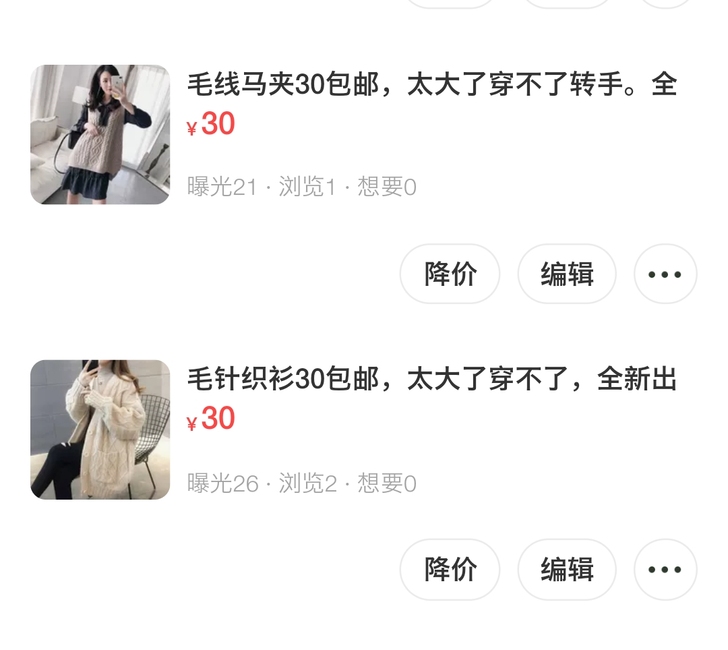Open the 毛针织衫30包邮 item

431,381
